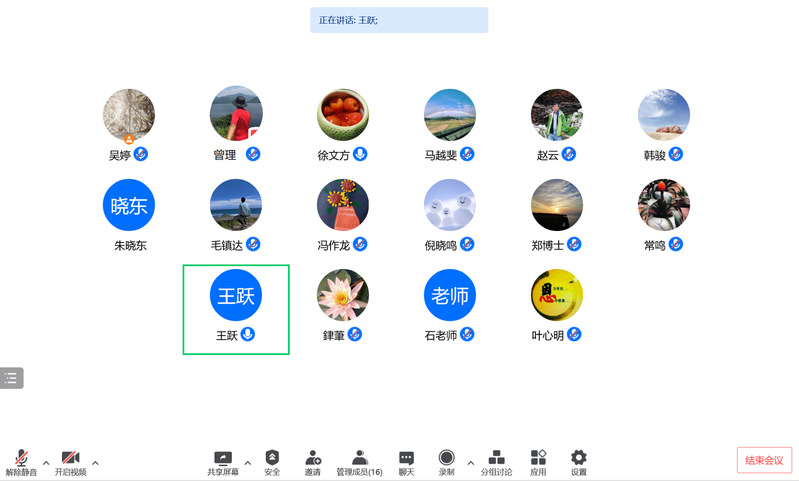
Task: End the meeting (结束会议)
Action: 764,460
